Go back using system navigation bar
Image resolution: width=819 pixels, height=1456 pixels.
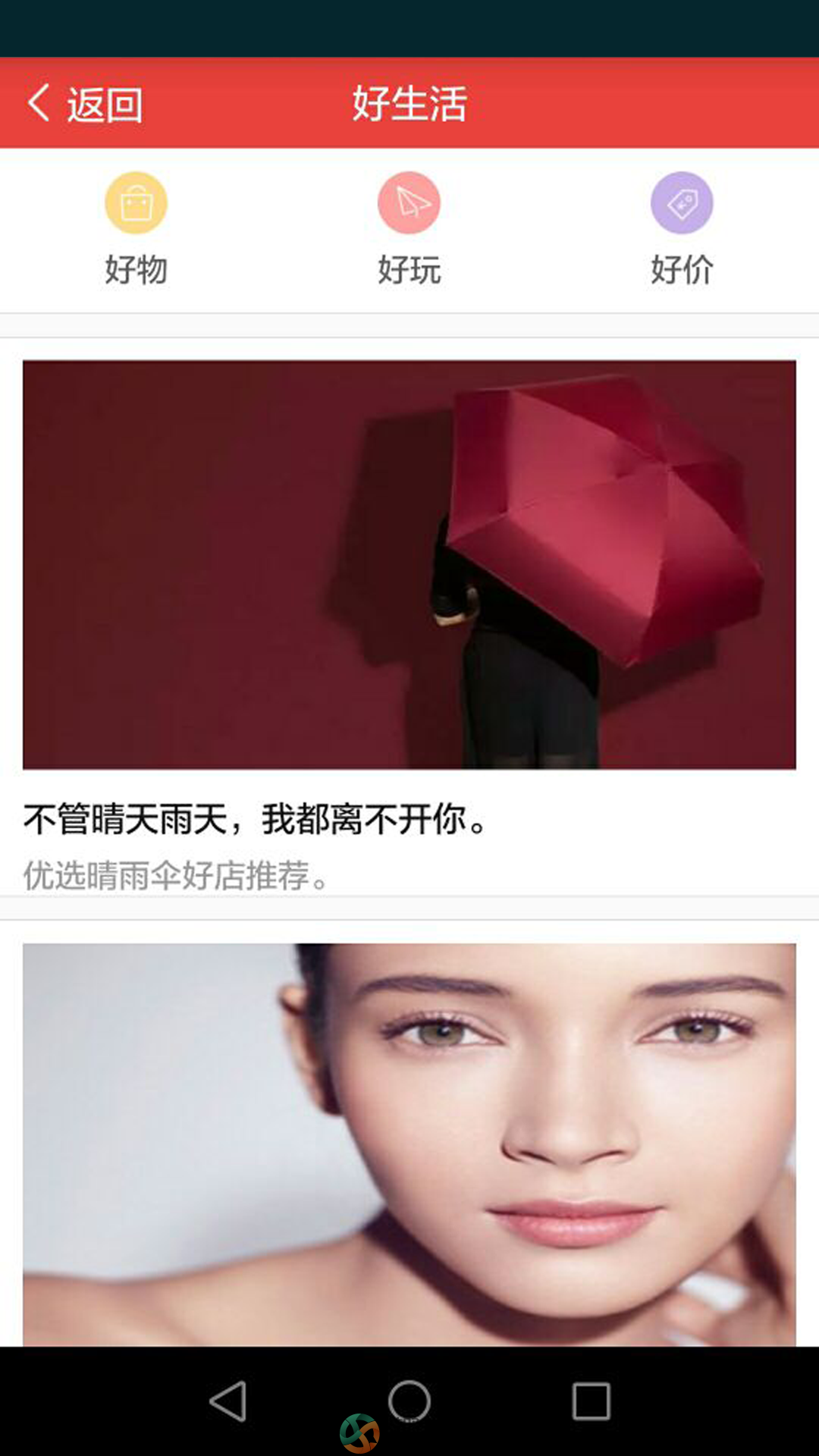pos(227,1401)
